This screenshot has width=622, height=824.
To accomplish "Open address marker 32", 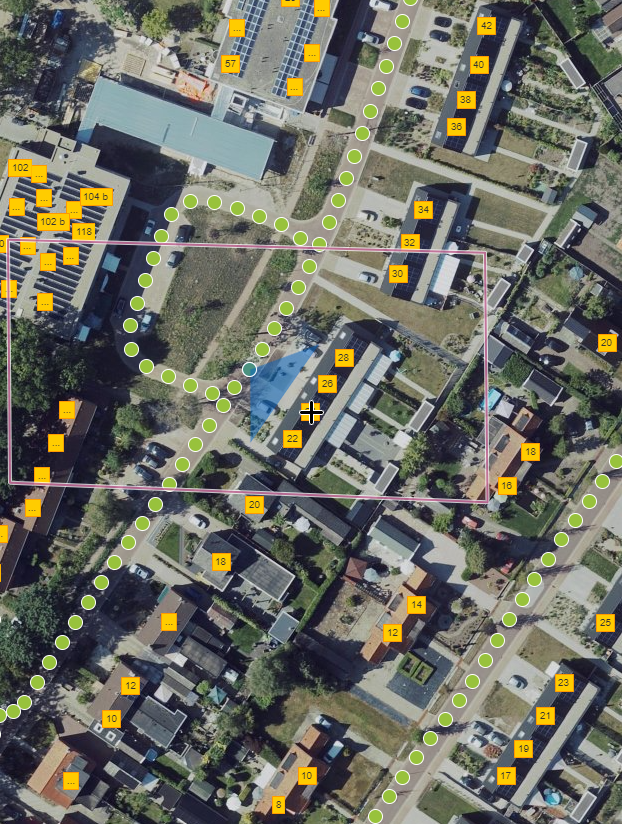I will point(409,242).
